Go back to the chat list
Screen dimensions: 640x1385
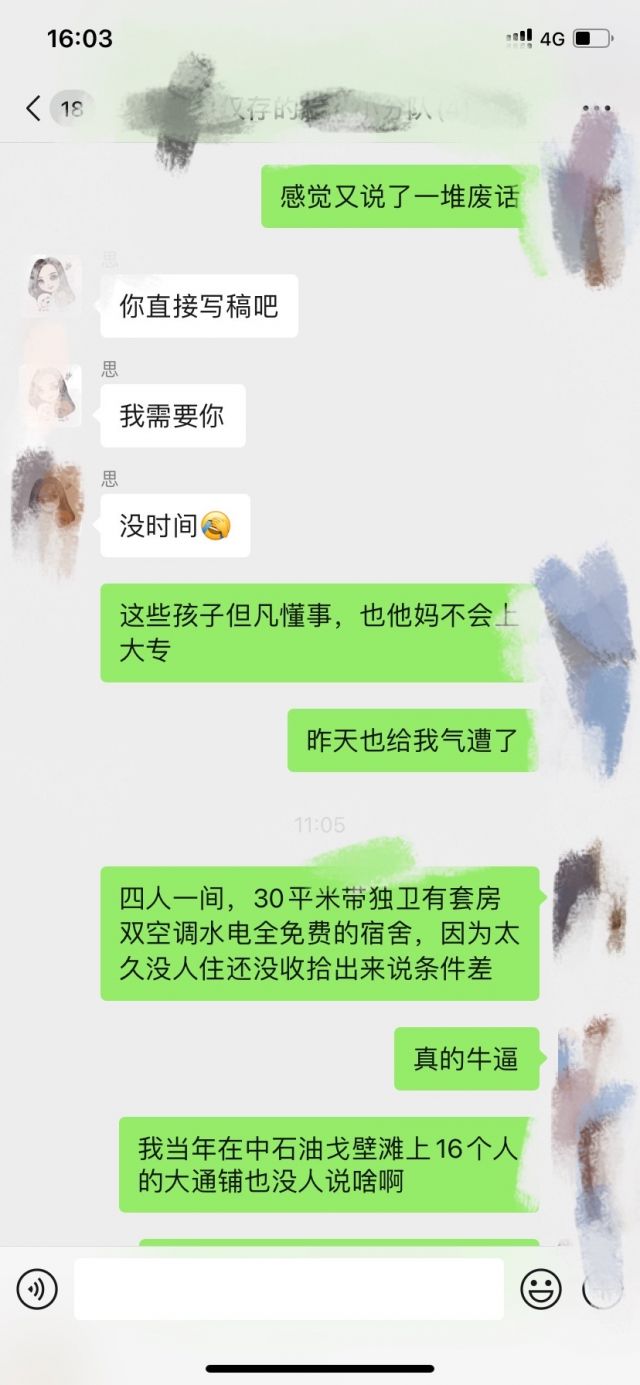(34, 108)
